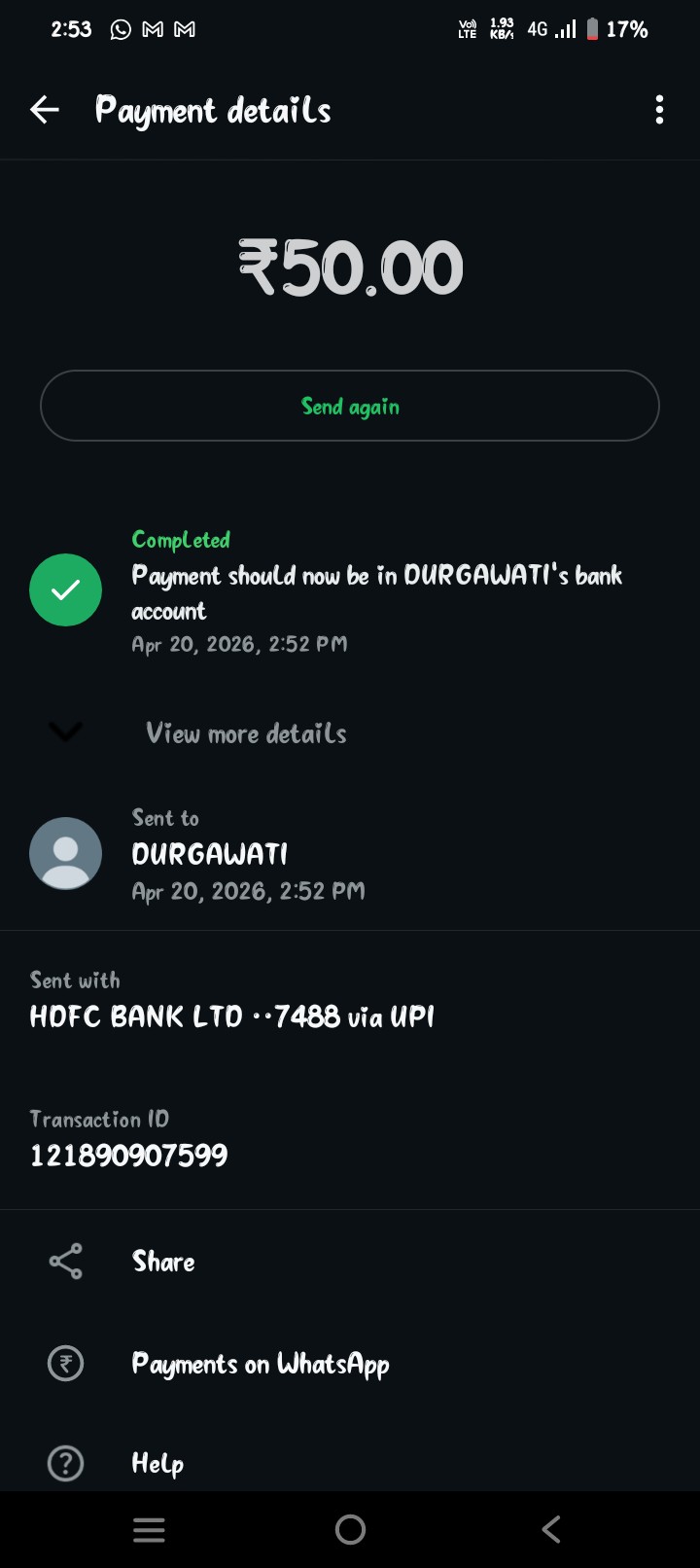Tap the Send again button
The image size is (700, 1568).
coord(350,406)
